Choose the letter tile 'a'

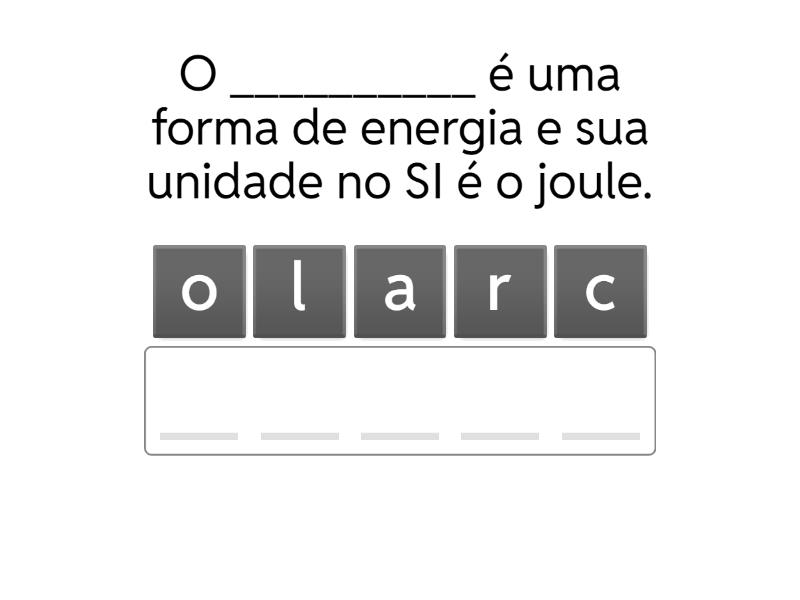(400, 291)
